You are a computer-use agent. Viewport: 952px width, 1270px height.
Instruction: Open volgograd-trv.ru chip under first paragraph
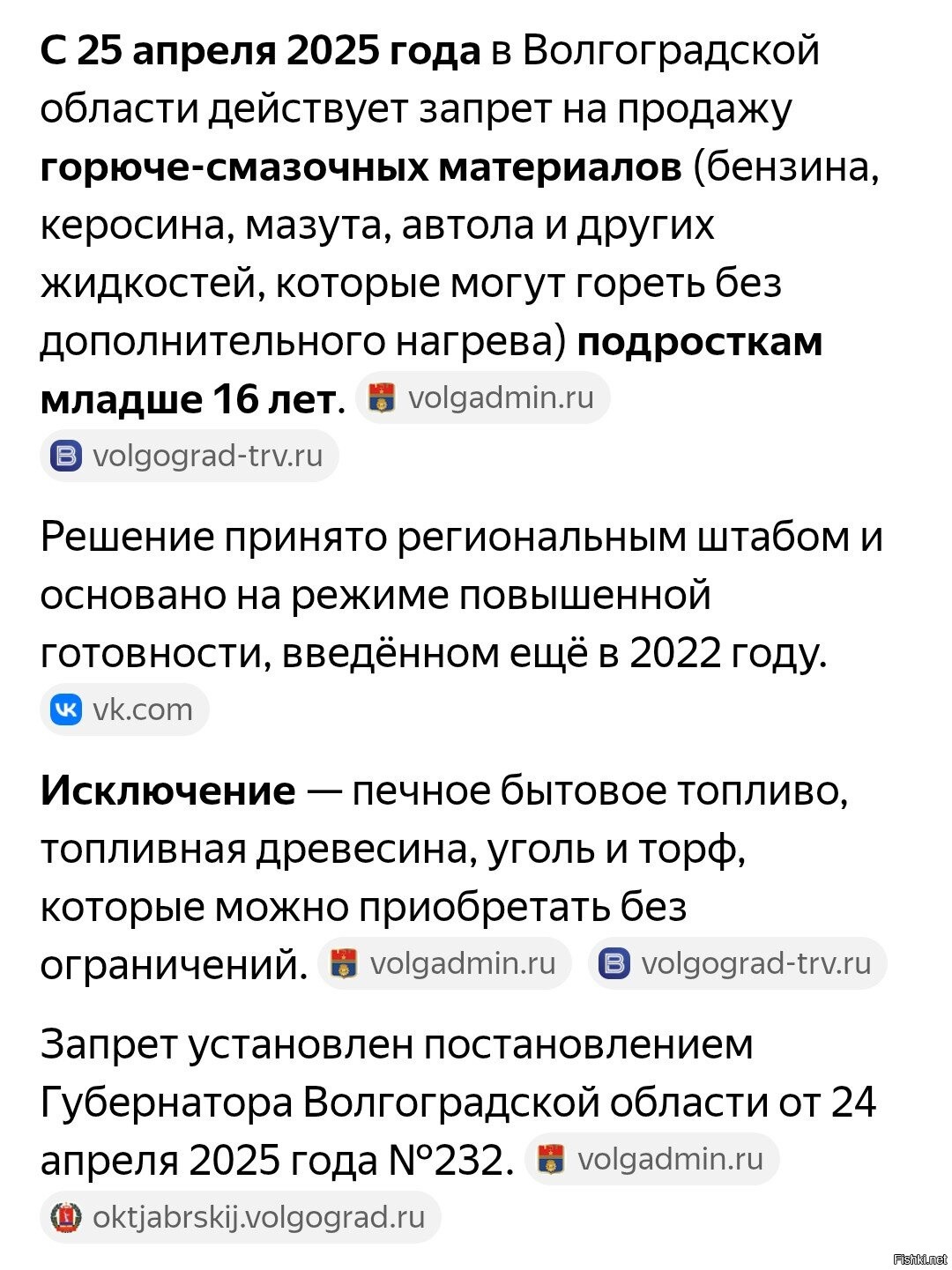coord(189,457)
